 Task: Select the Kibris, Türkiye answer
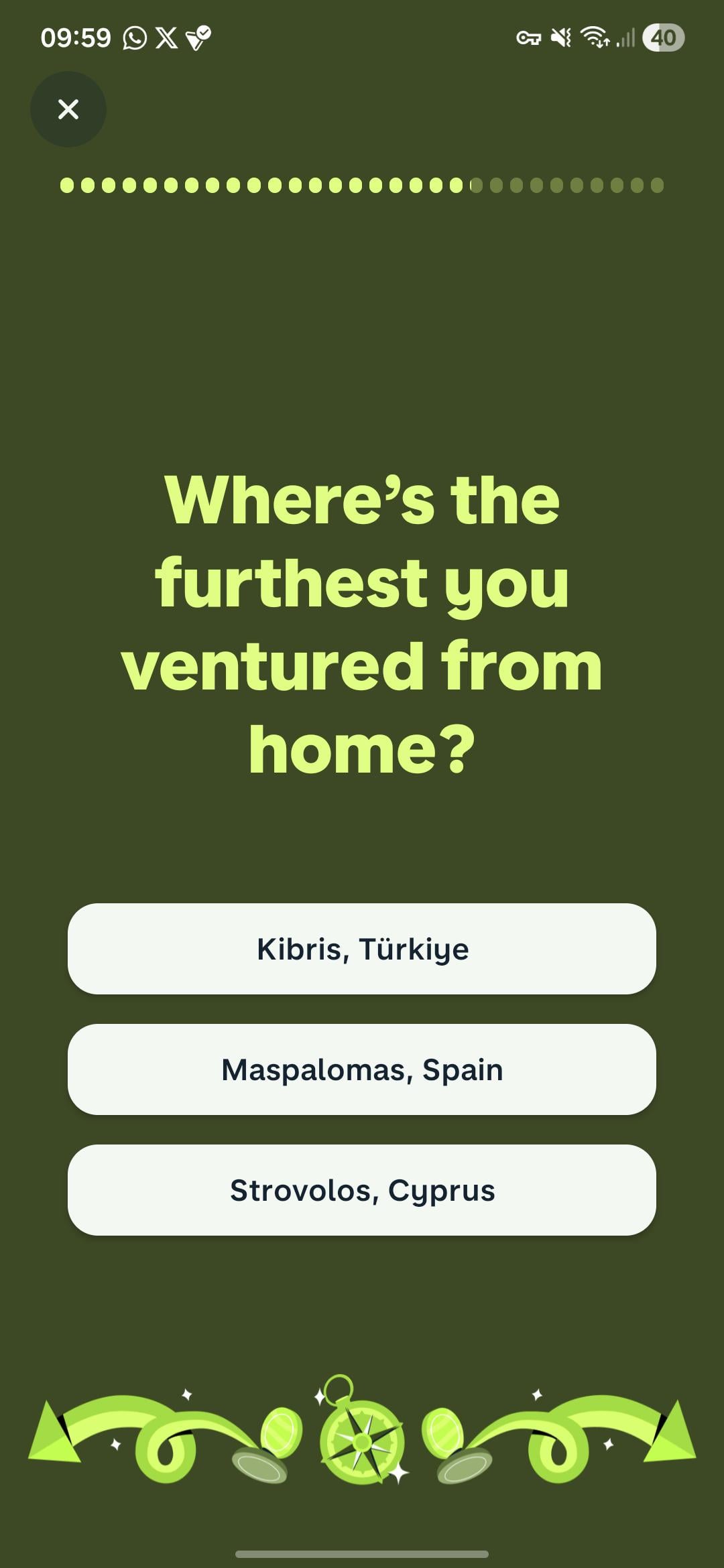(x=362, y=949)
